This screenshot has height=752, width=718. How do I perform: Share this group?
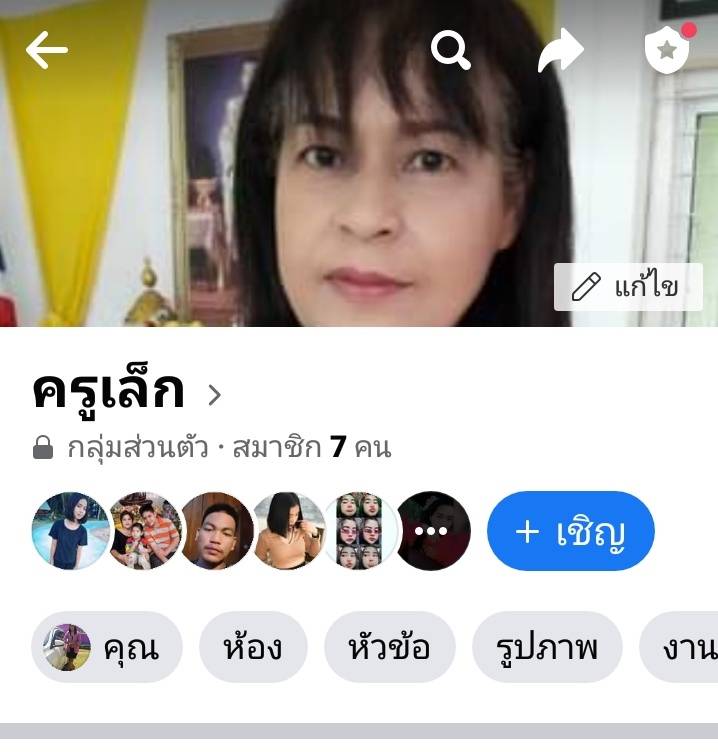pos(560,50)
